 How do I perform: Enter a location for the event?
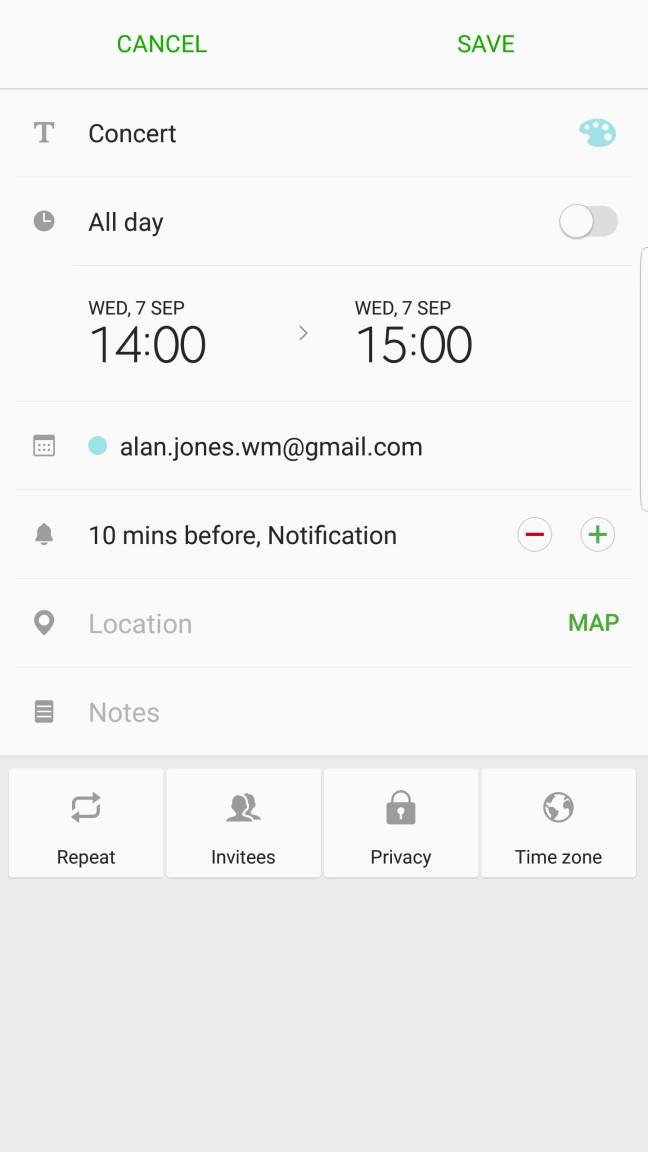[300, 624]
